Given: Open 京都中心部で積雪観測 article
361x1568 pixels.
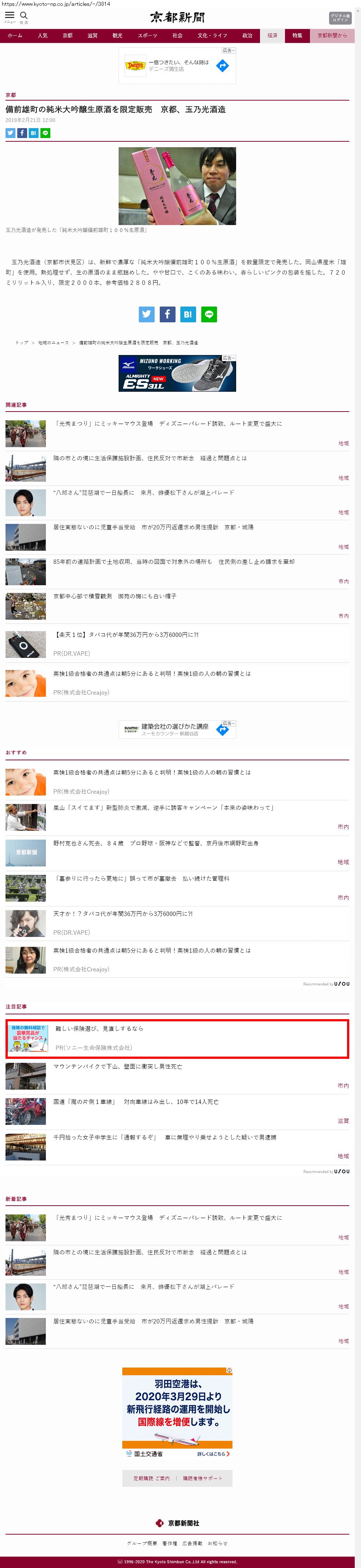Looking at the screenshot, I should 115,596.
